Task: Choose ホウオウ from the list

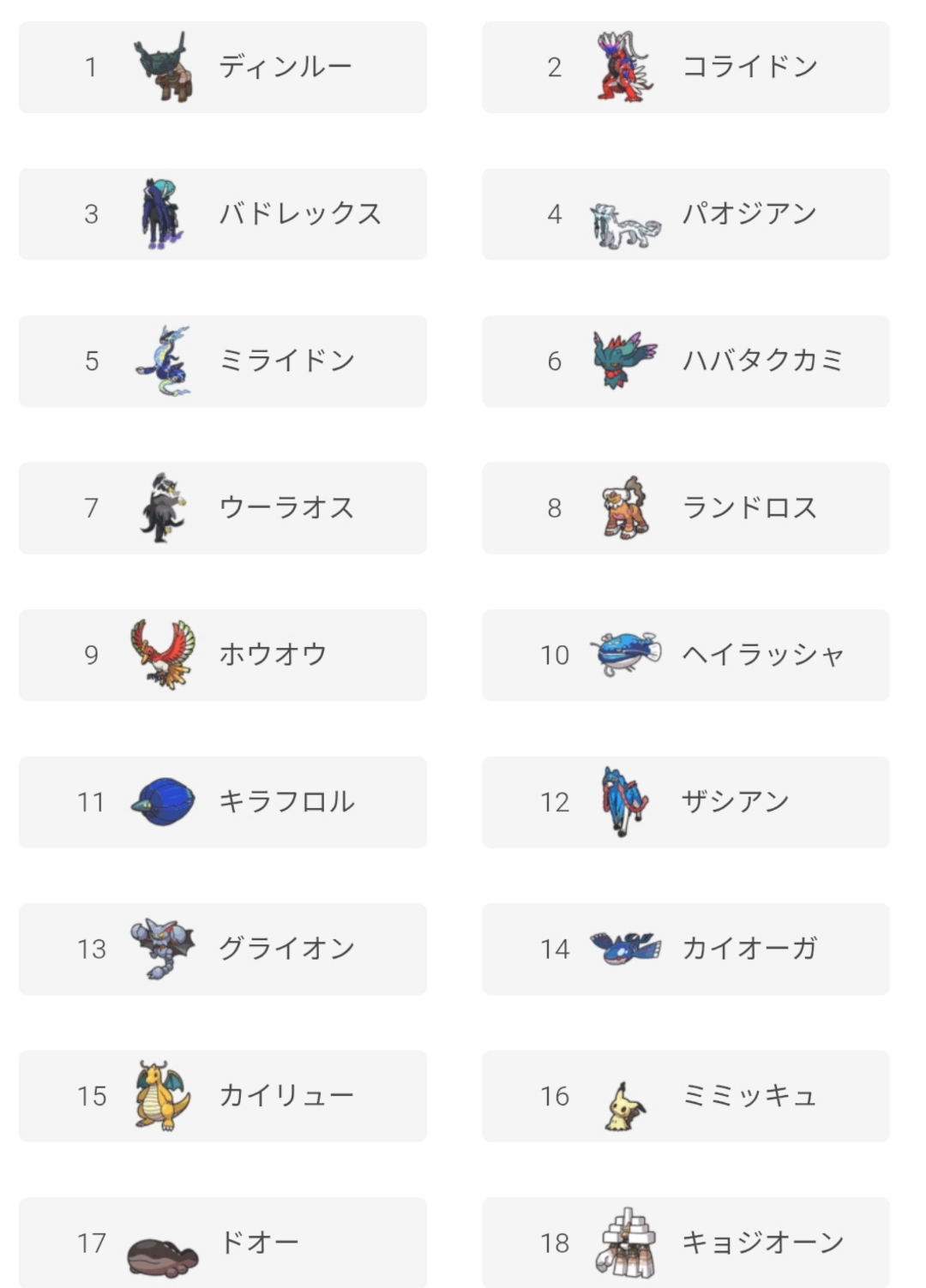Action: tap(223, 655)
